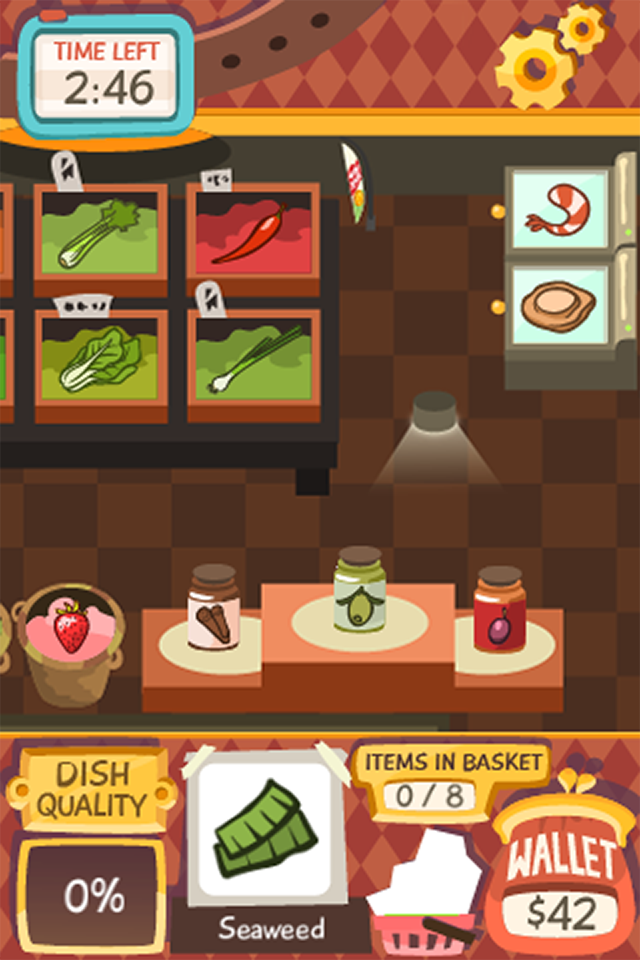Select the abalone in the fridge
This screenshot has height=960, width=640.
(558, 305)
